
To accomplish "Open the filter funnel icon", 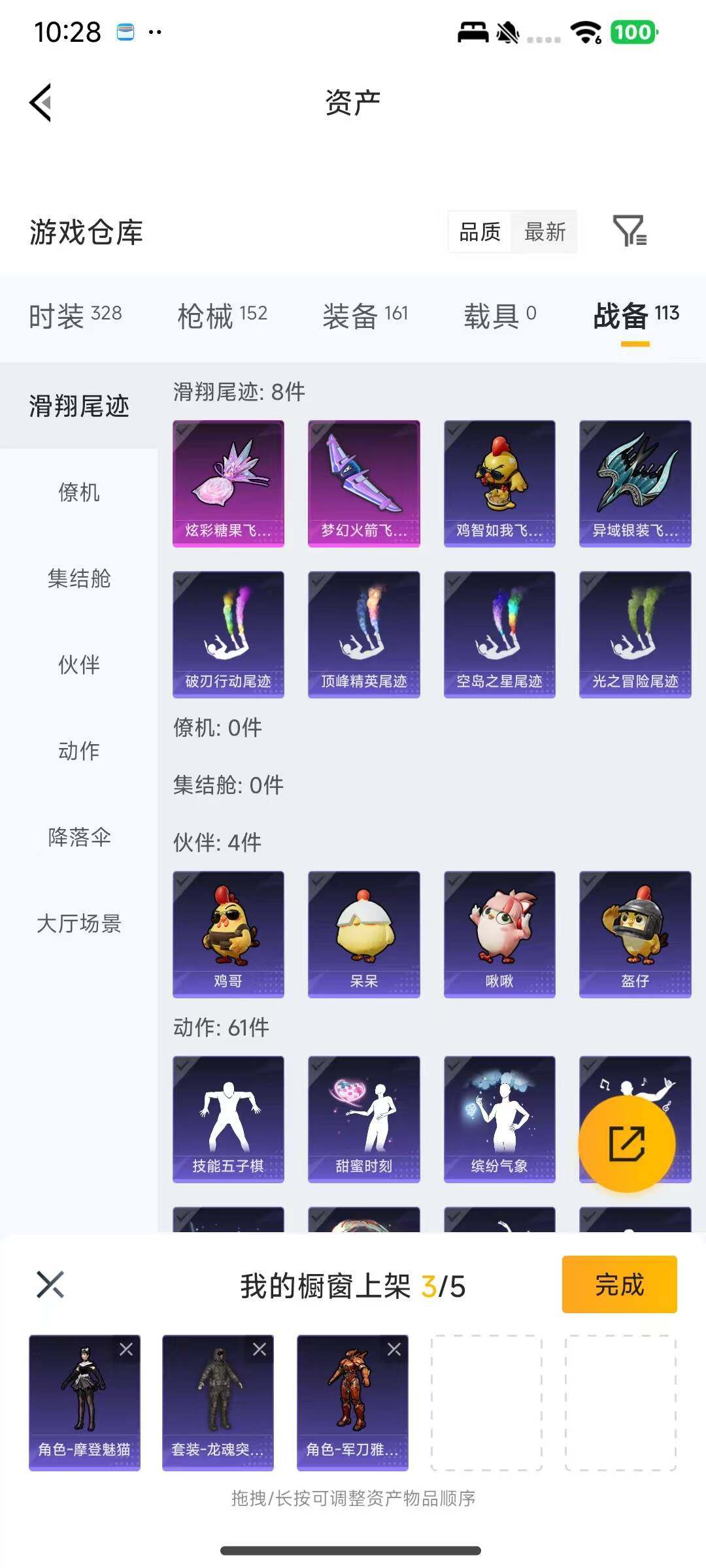I will (630, 233).
